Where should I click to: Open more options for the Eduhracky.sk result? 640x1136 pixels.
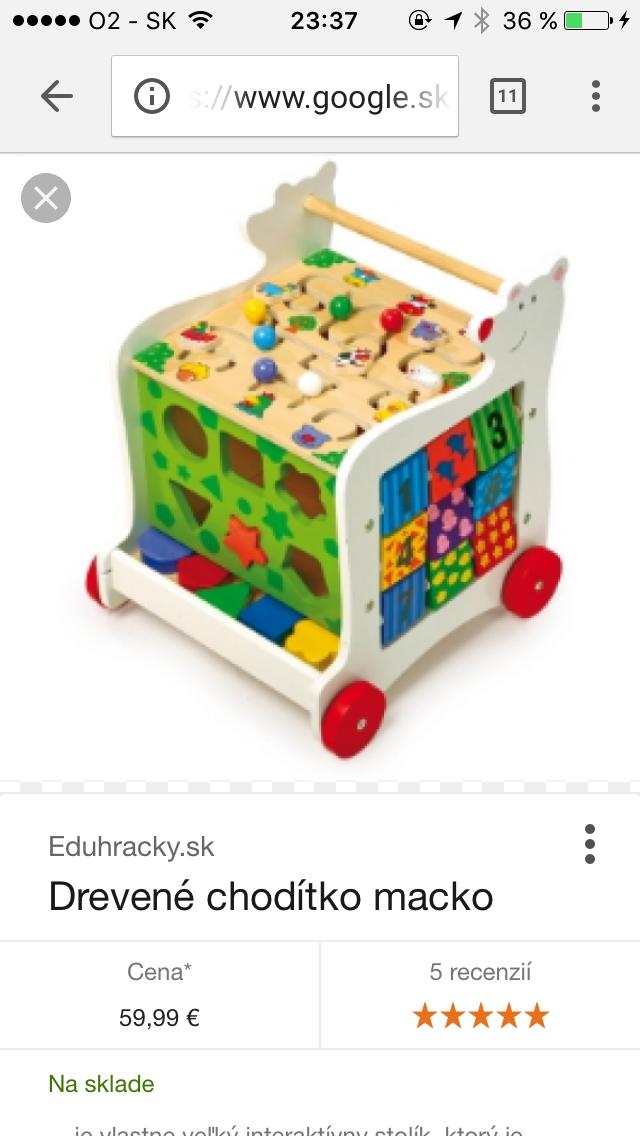point(590,845)
